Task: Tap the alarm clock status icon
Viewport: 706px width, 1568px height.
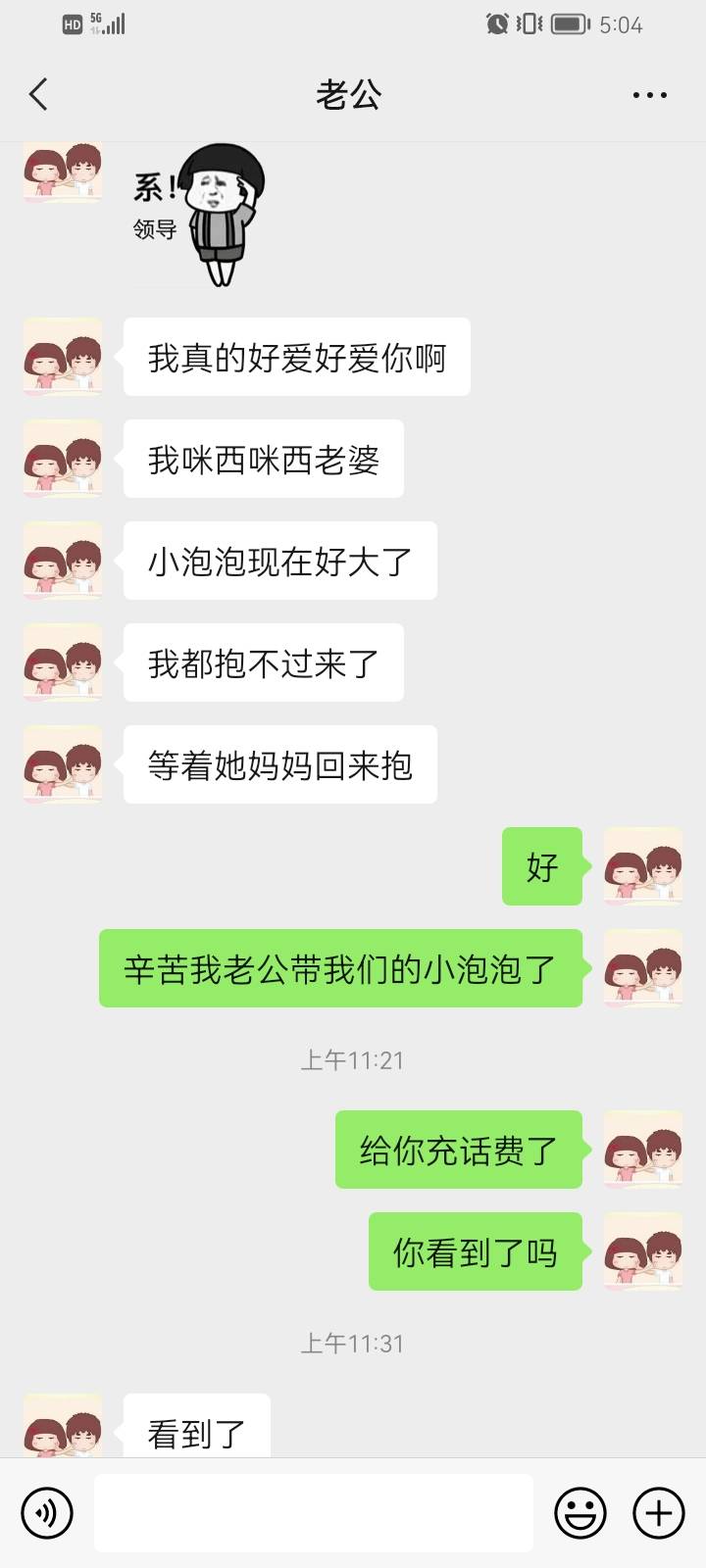Action: click(x=495, y=26)
